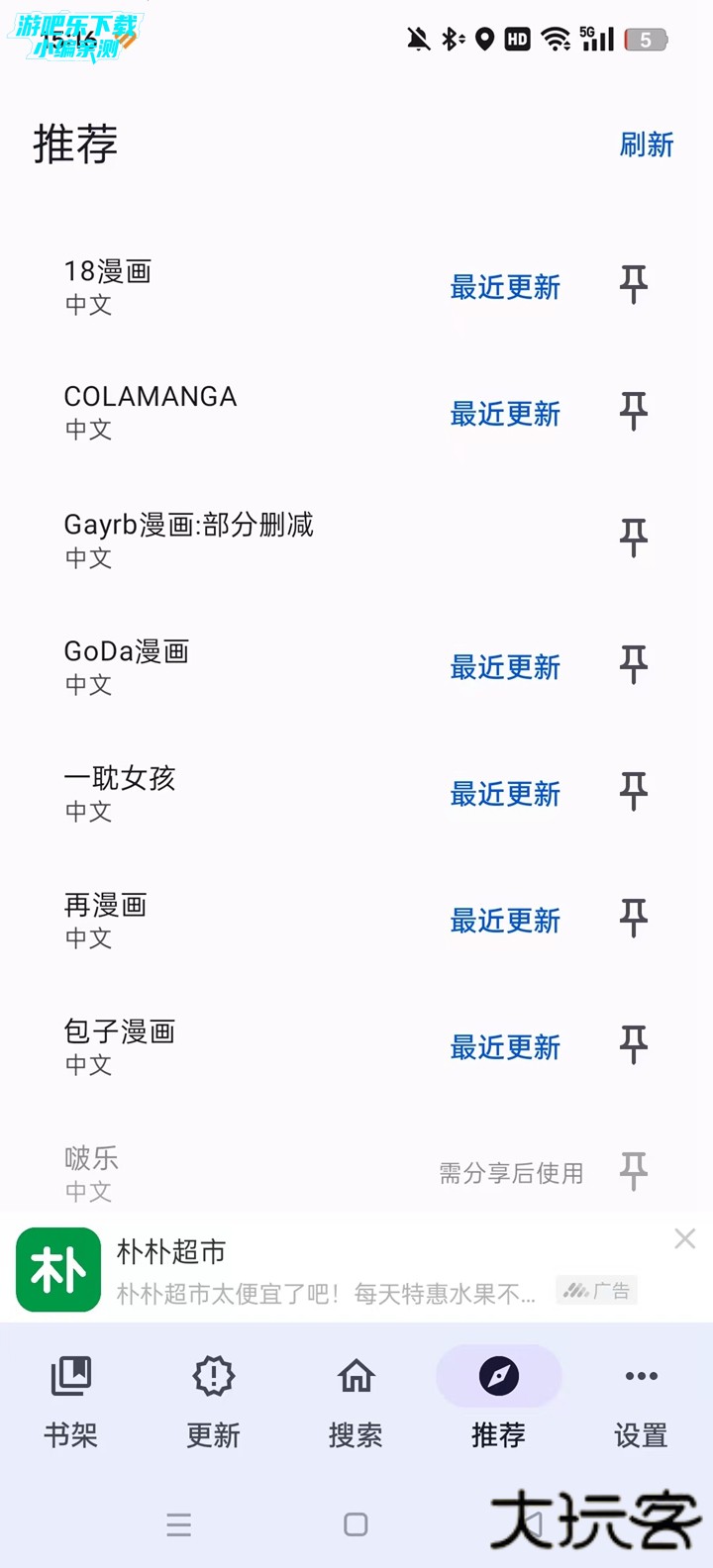Open the 朴朴超市 advertisement
Viewport: 713px width, 1568px height.
click(327, 1271)
